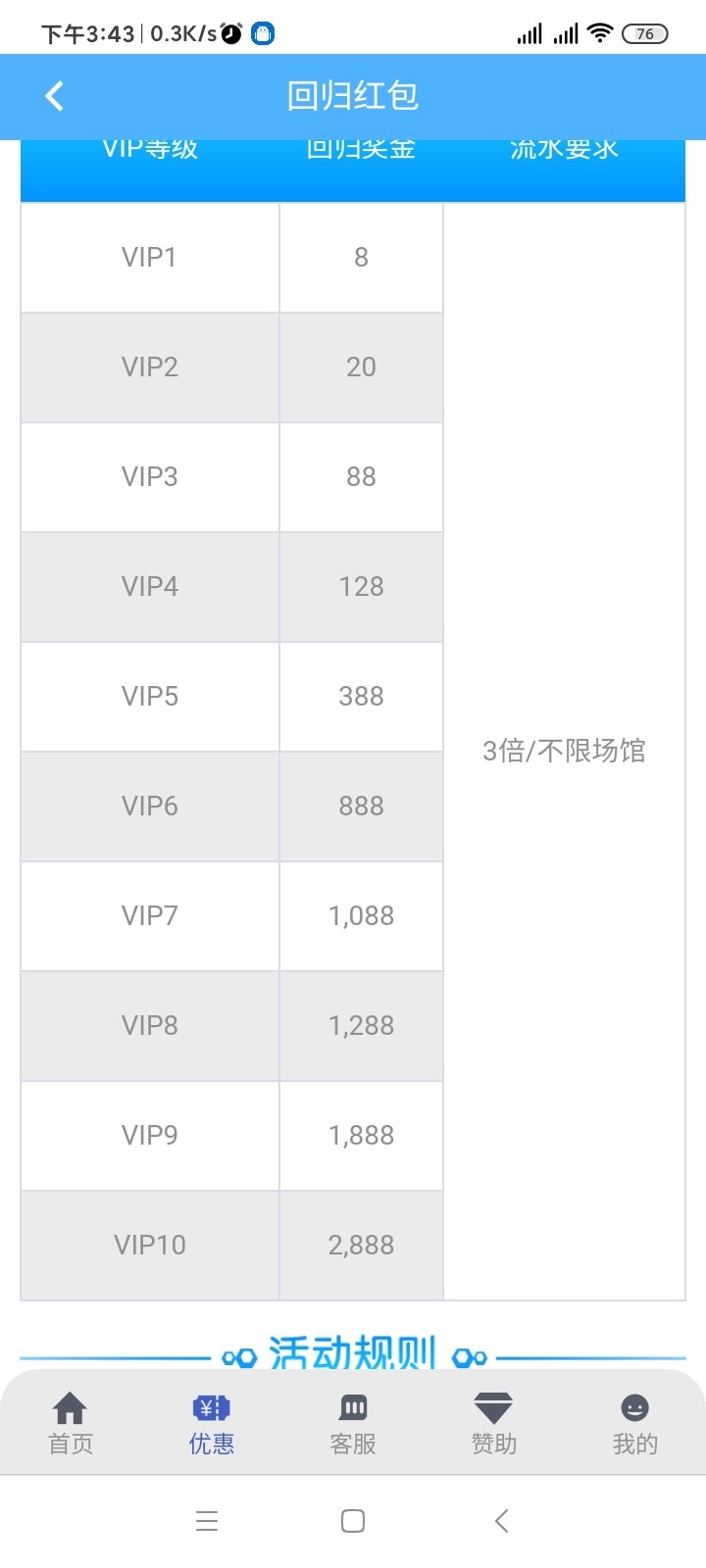Open the 优惠 tab
The image size is (706, 1568).
pos(212,1423)
